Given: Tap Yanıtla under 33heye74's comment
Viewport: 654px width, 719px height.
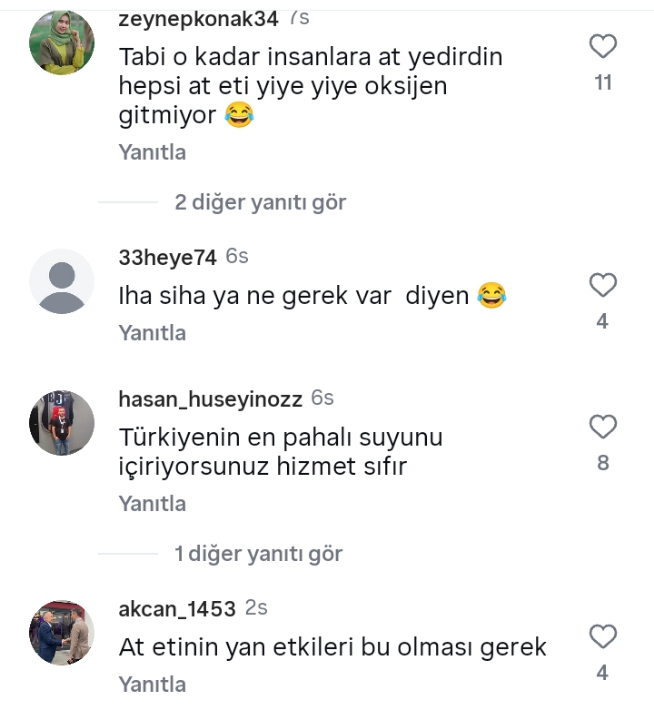Looking at the screenshot, I should pyautogui.click(x=152, y=333).
